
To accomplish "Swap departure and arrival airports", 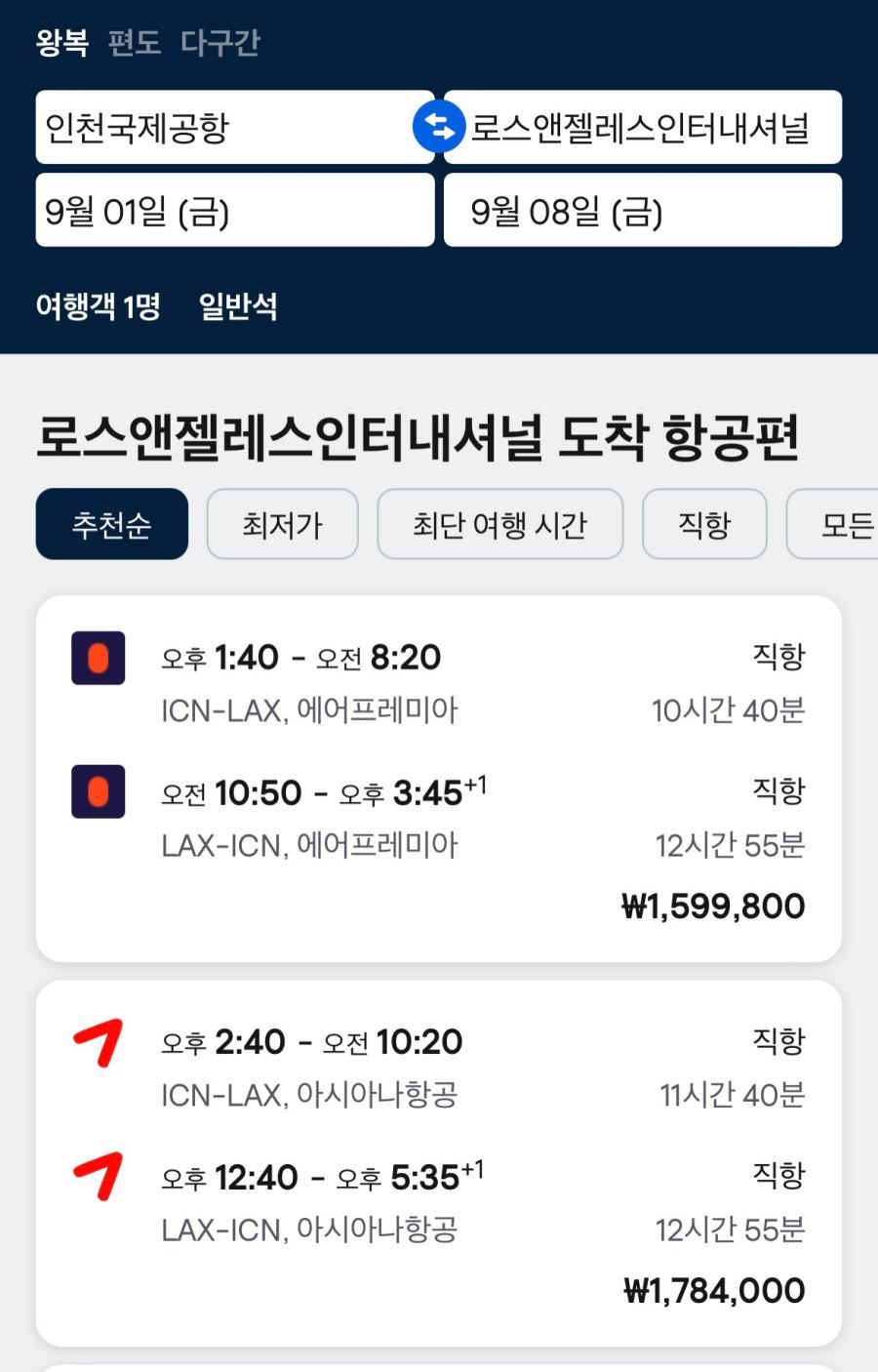I will (x=438, y=127).
